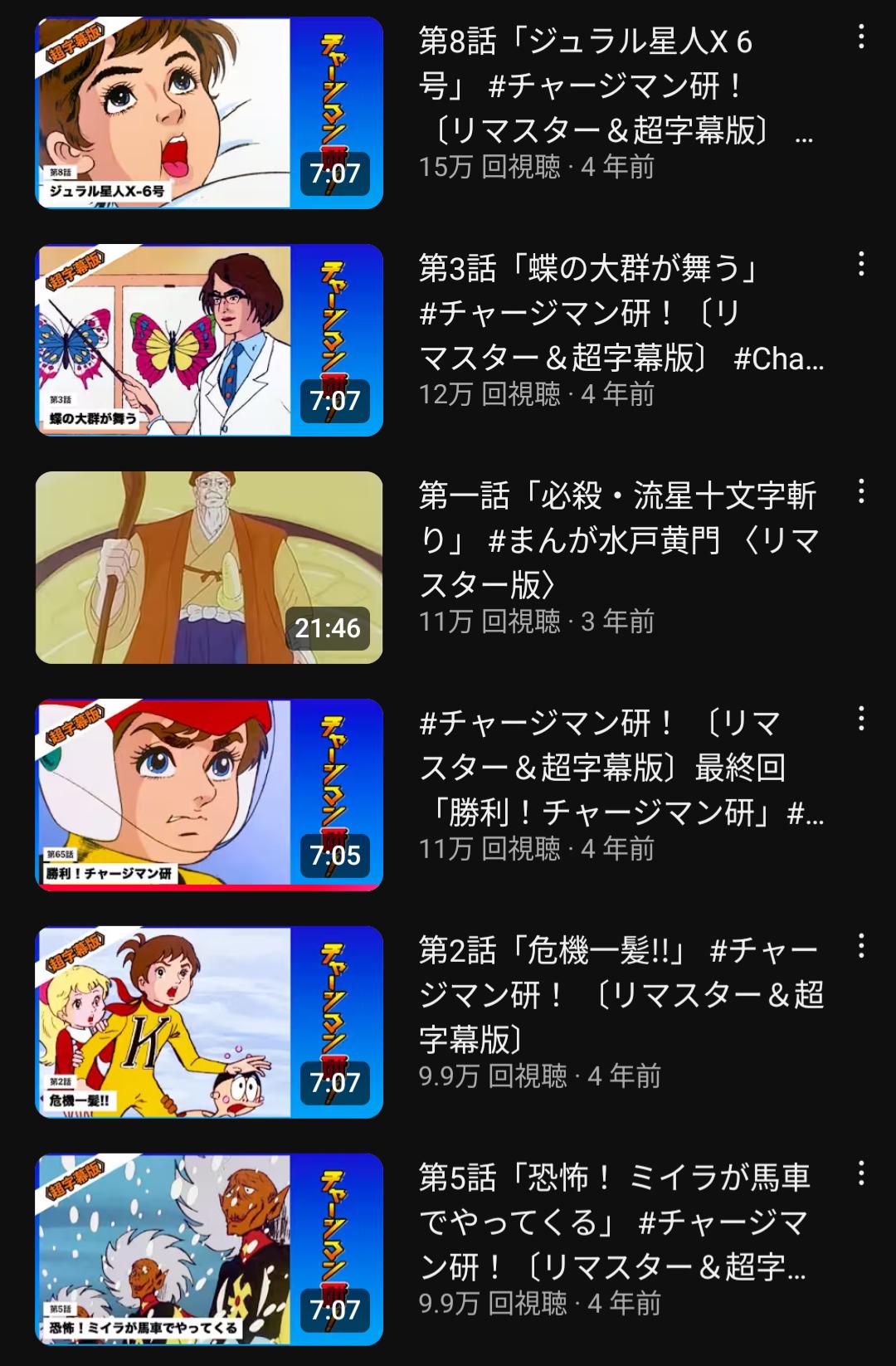
Task: Tap overflow menu for 第2話 危機一髪!!
Action: click(x=861, y=946)
